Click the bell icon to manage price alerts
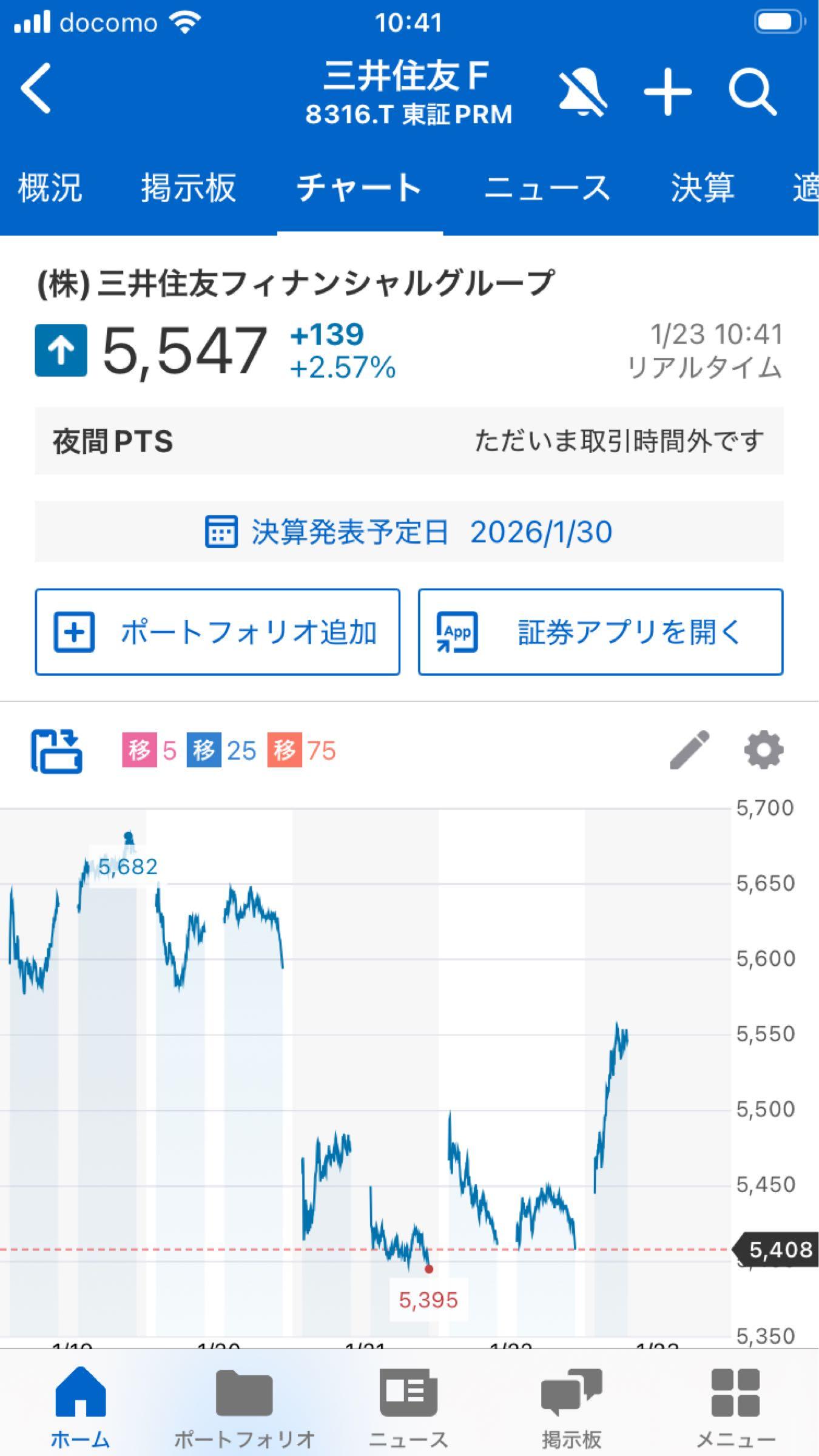The height and width of the screenshot is (1456, 819). coord(584,92)
